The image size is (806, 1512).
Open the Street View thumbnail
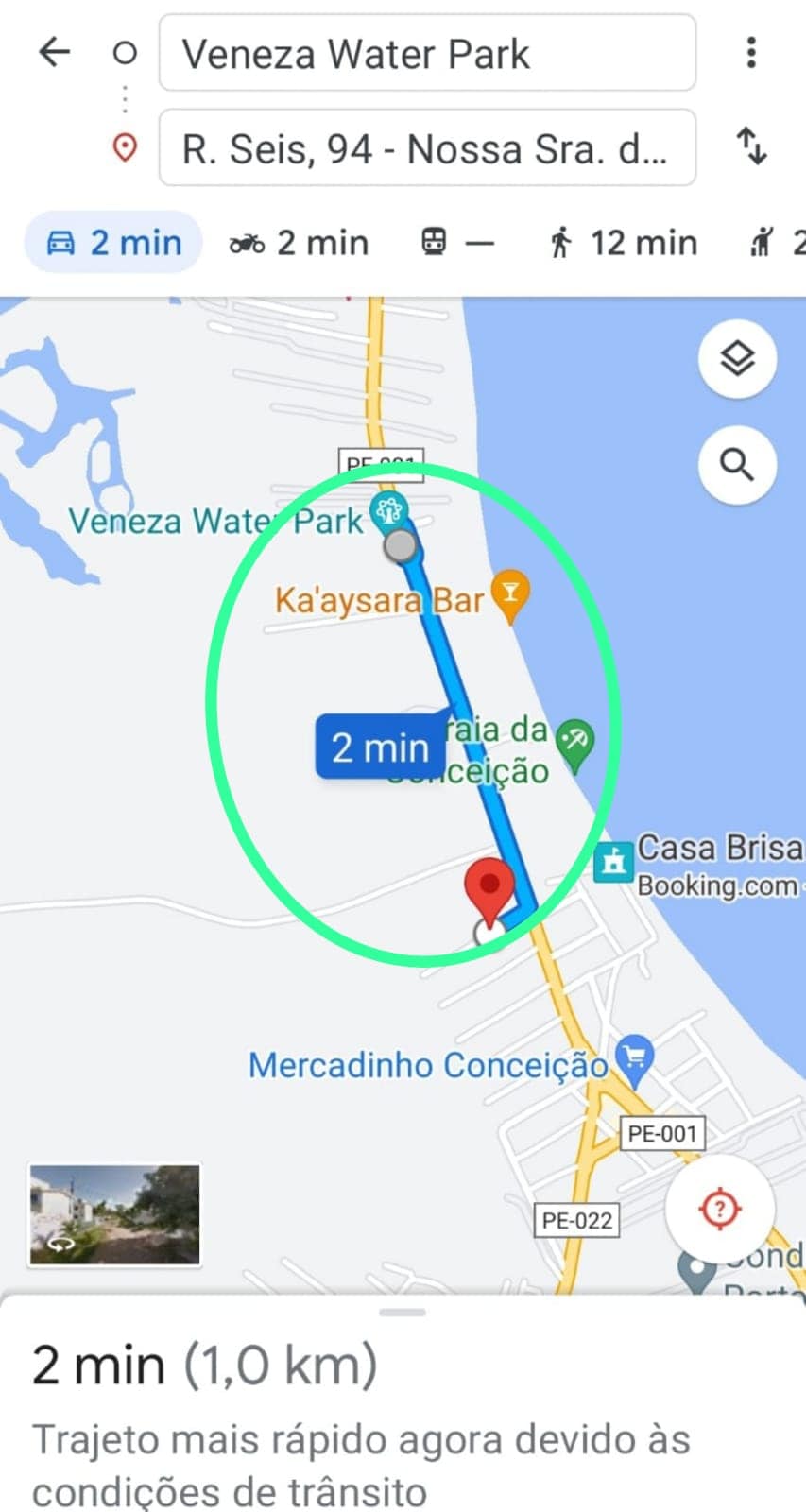[115, 1214]
